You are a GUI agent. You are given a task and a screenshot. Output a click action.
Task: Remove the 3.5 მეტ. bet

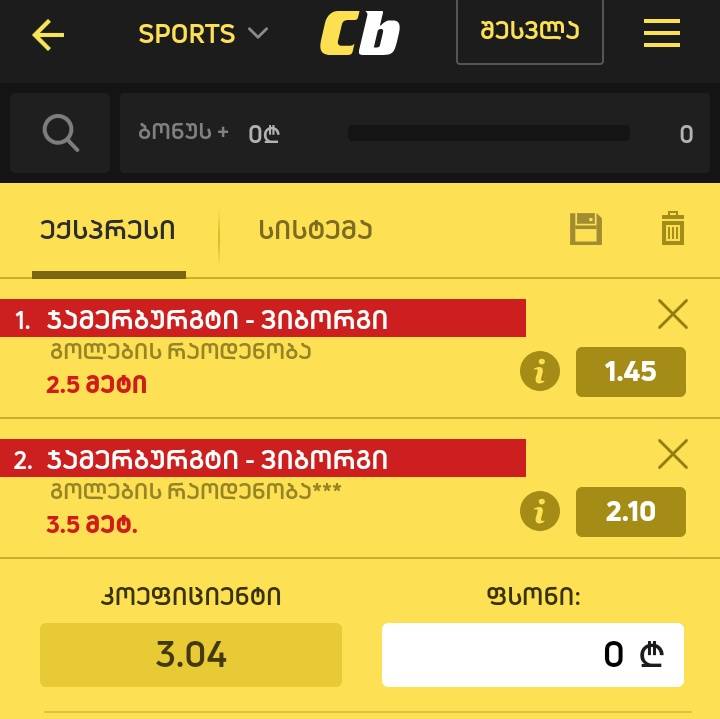(673, 455)
